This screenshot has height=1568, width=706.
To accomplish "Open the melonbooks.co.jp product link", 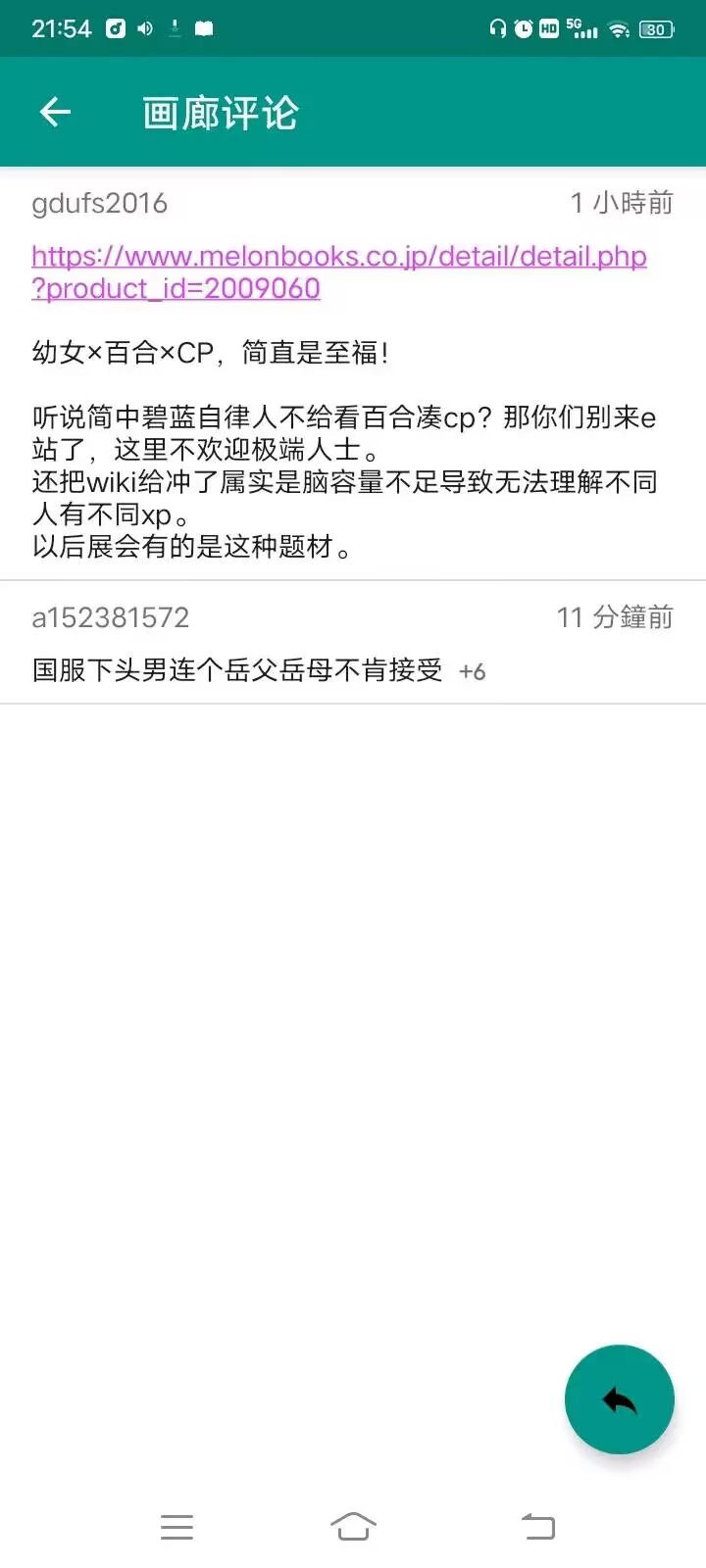I will pos(338,258).
